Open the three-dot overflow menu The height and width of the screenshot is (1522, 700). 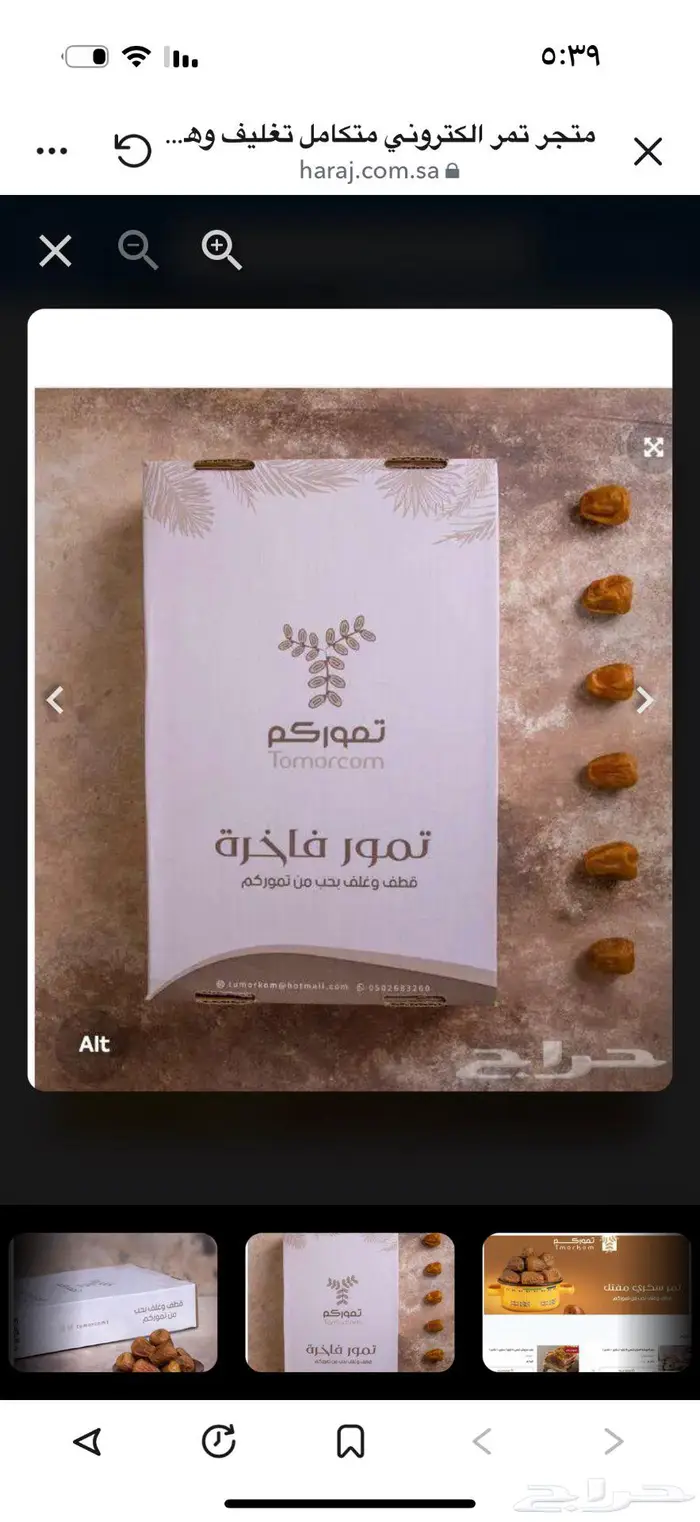point(52,152)
